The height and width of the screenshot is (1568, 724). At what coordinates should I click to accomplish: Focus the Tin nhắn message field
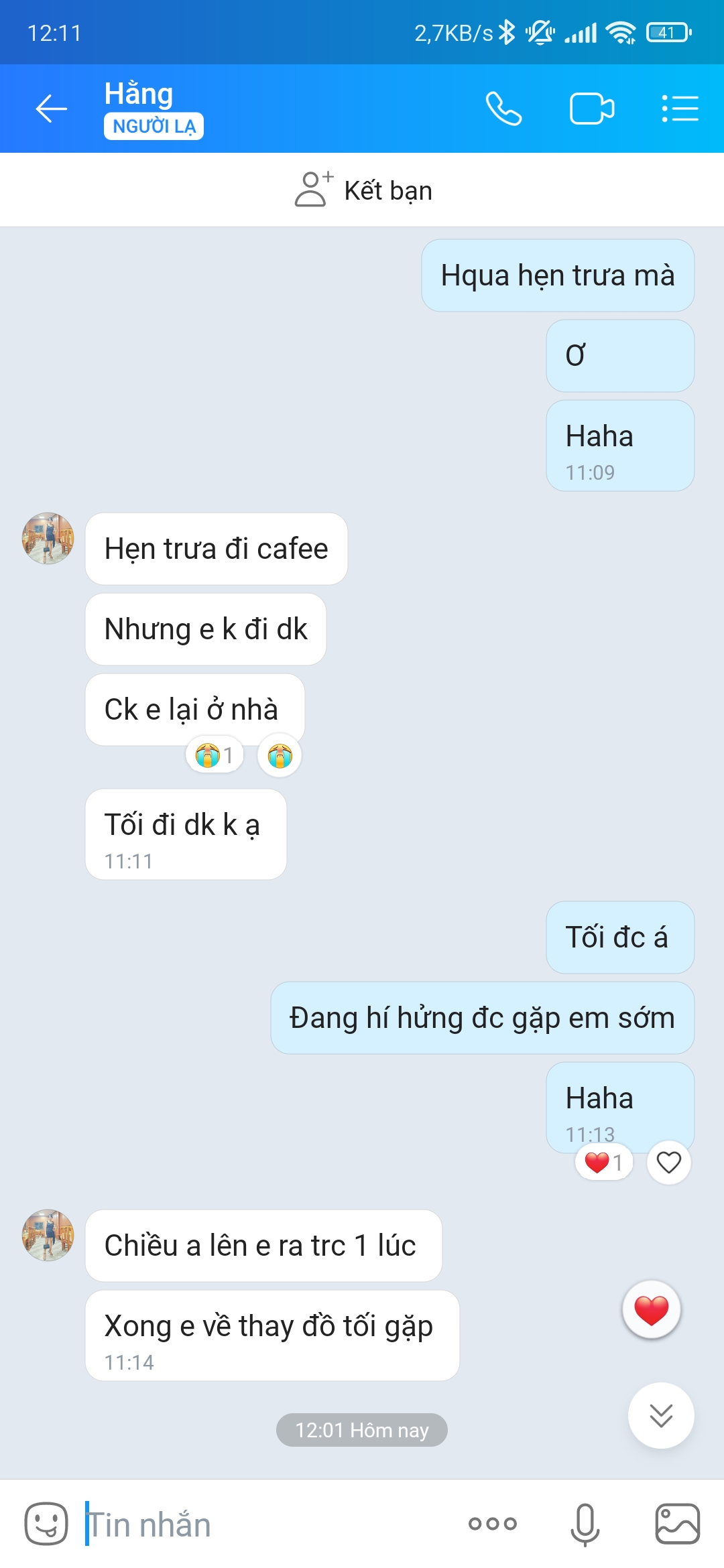268,1524
